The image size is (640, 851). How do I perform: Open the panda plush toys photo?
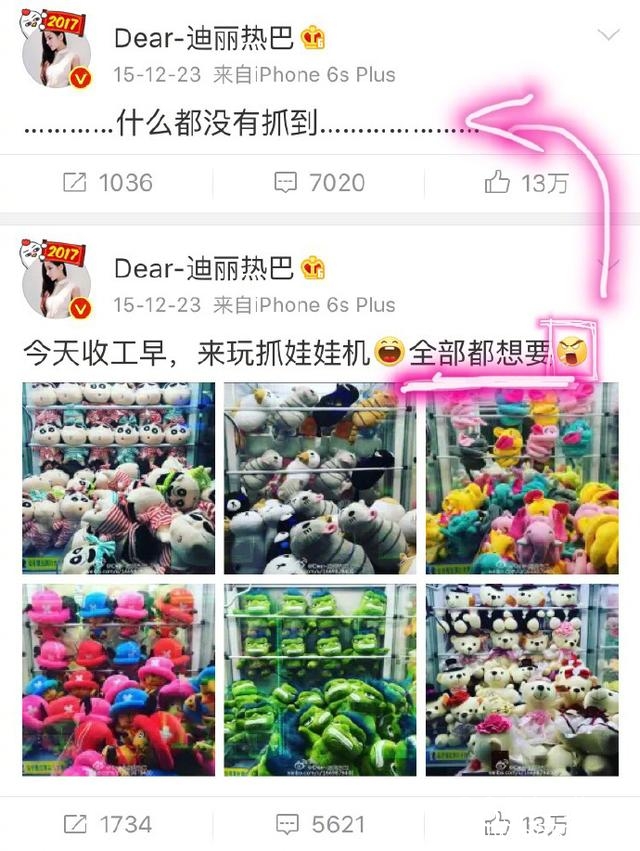coord(119,477)
